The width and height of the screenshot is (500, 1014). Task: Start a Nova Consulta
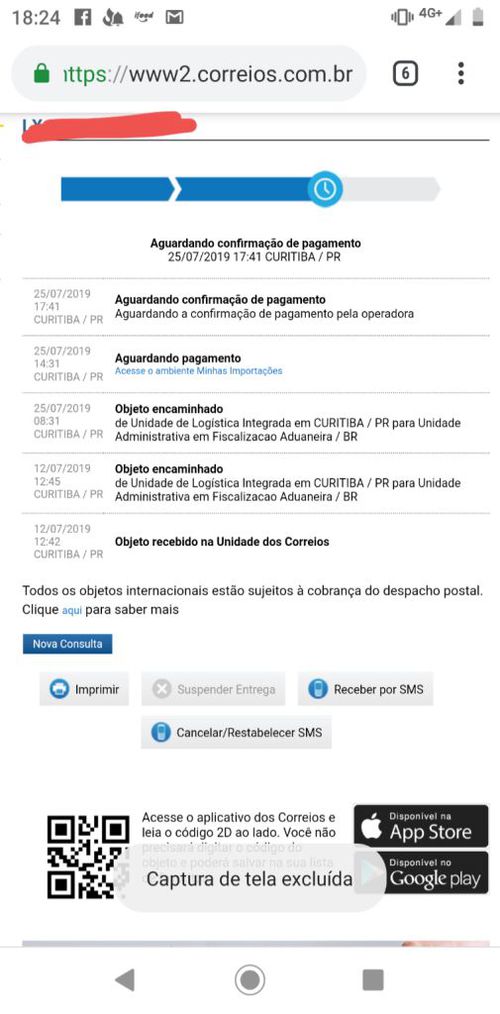(67, 644)
